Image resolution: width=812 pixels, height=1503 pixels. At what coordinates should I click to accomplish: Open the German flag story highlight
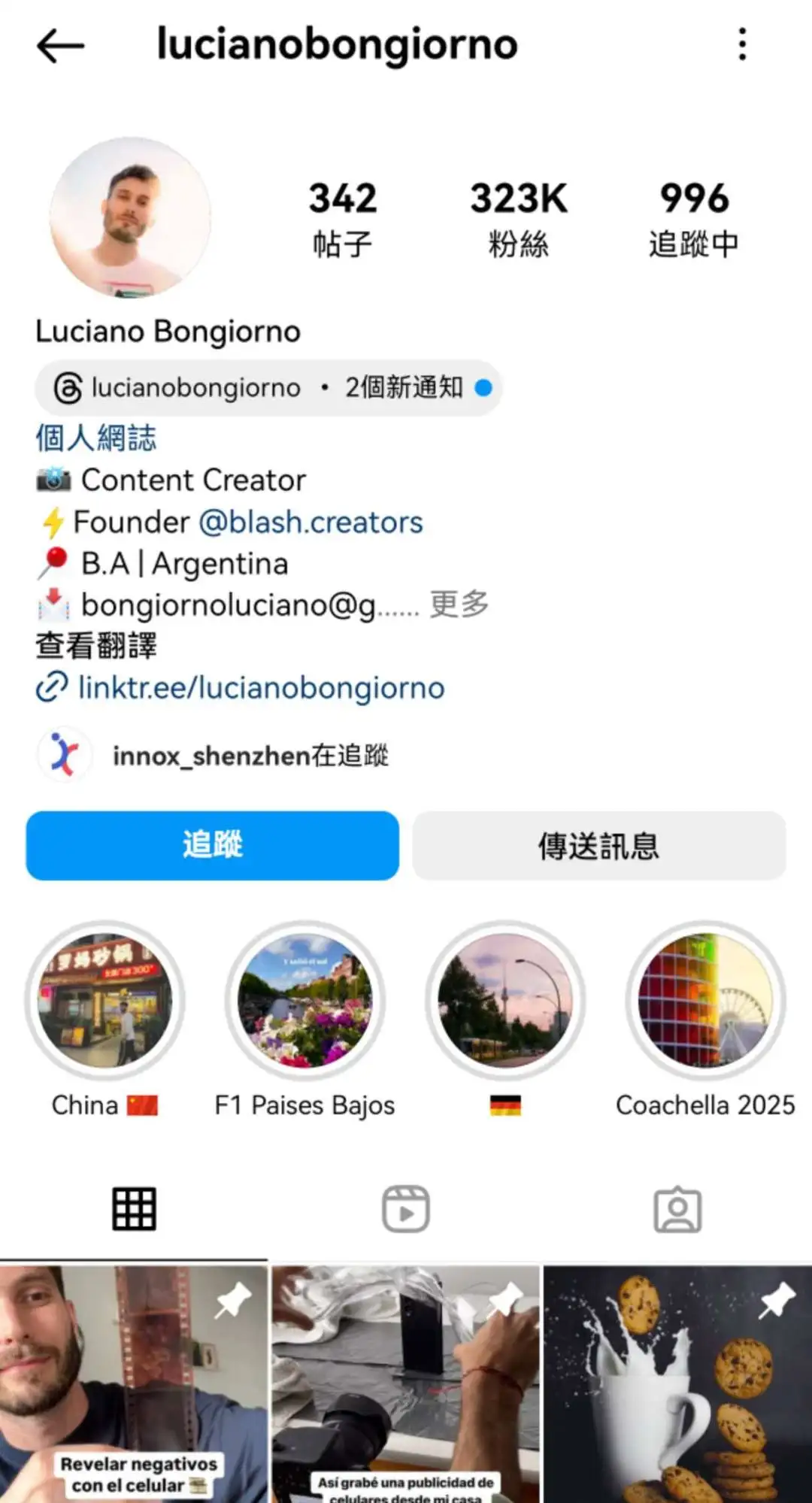(505, 1001)
